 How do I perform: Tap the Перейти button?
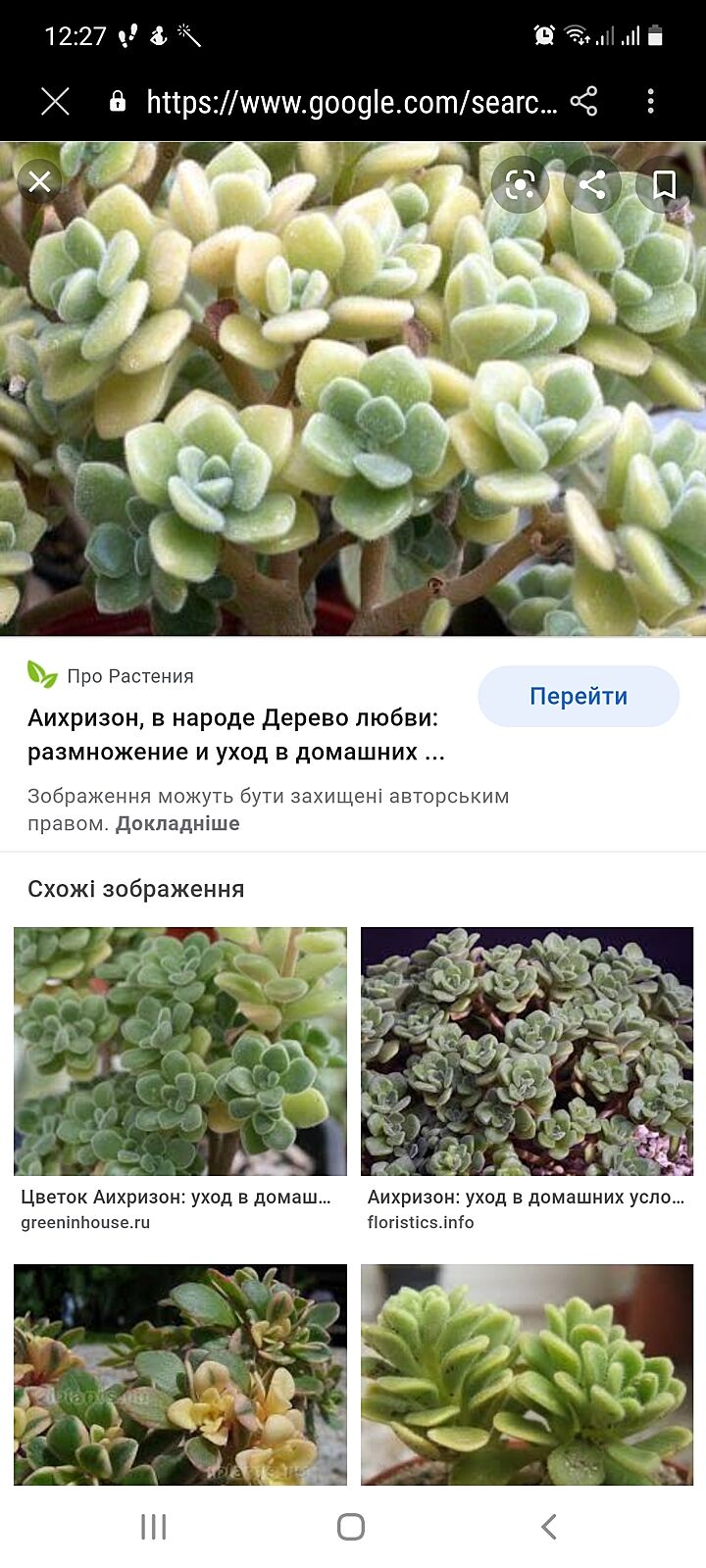(579, 697)
